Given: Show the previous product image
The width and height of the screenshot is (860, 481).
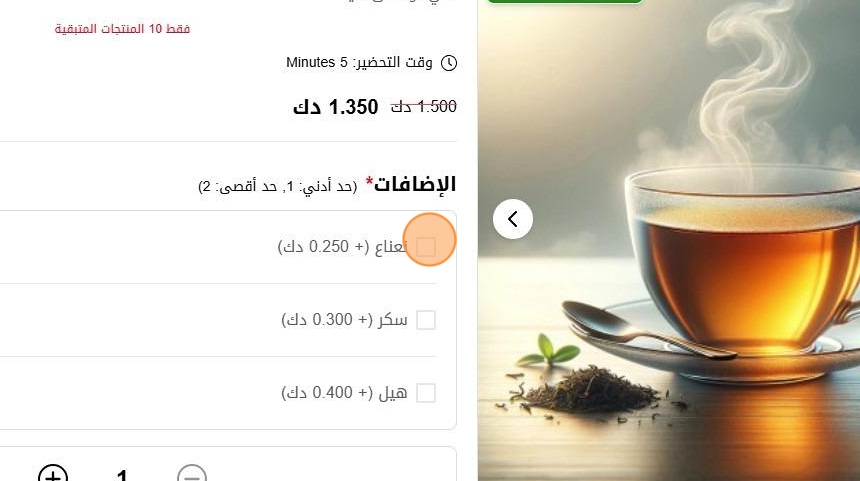Looking at the screenshot, I should (513, 219).
